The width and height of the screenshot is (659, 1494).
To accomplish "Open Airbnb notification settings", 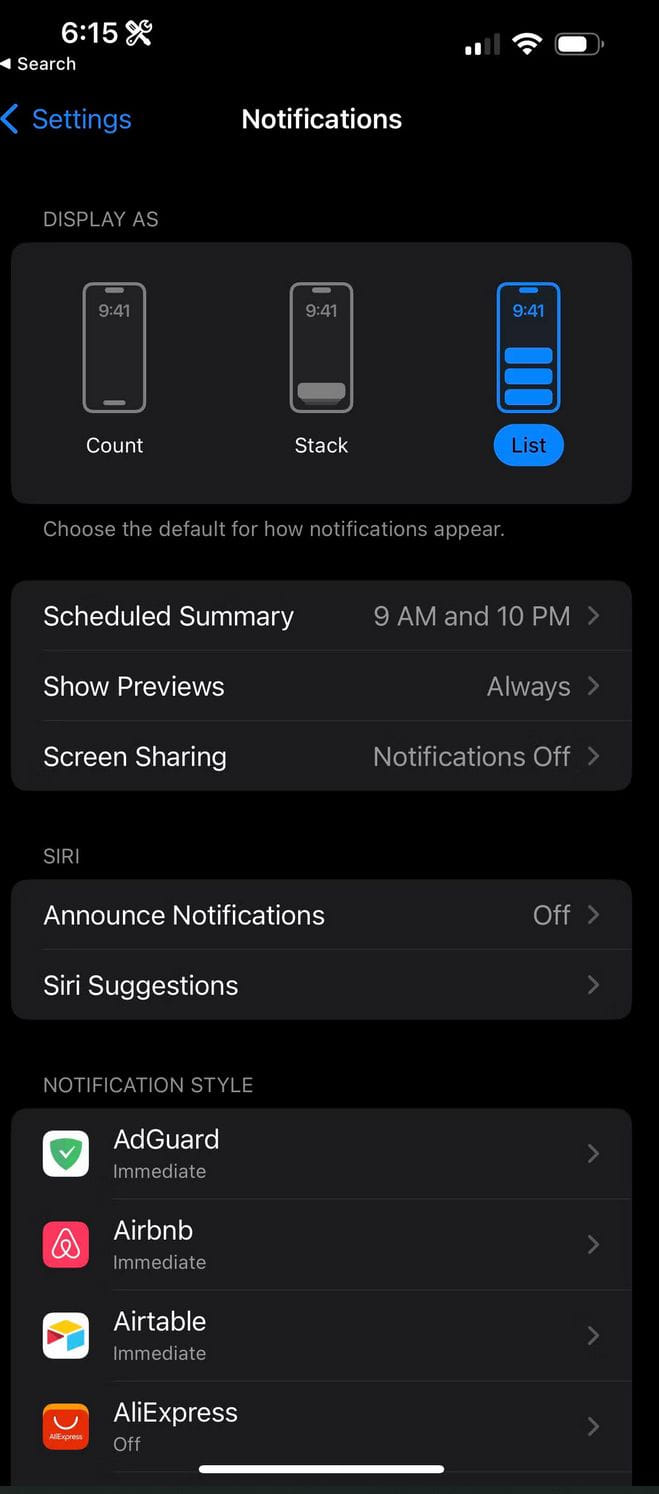I will pyautogui.click(x=321, y=1244).
